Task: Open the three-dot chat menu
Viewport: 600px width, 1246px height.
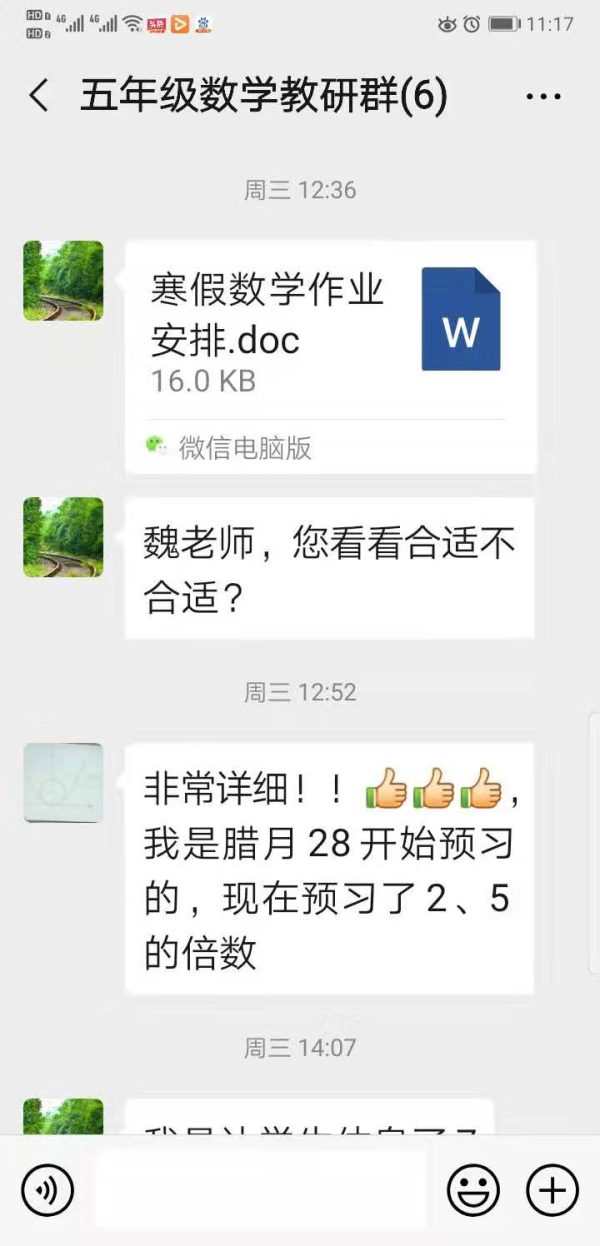Action: pyautogui.click(x=543, y=97)
